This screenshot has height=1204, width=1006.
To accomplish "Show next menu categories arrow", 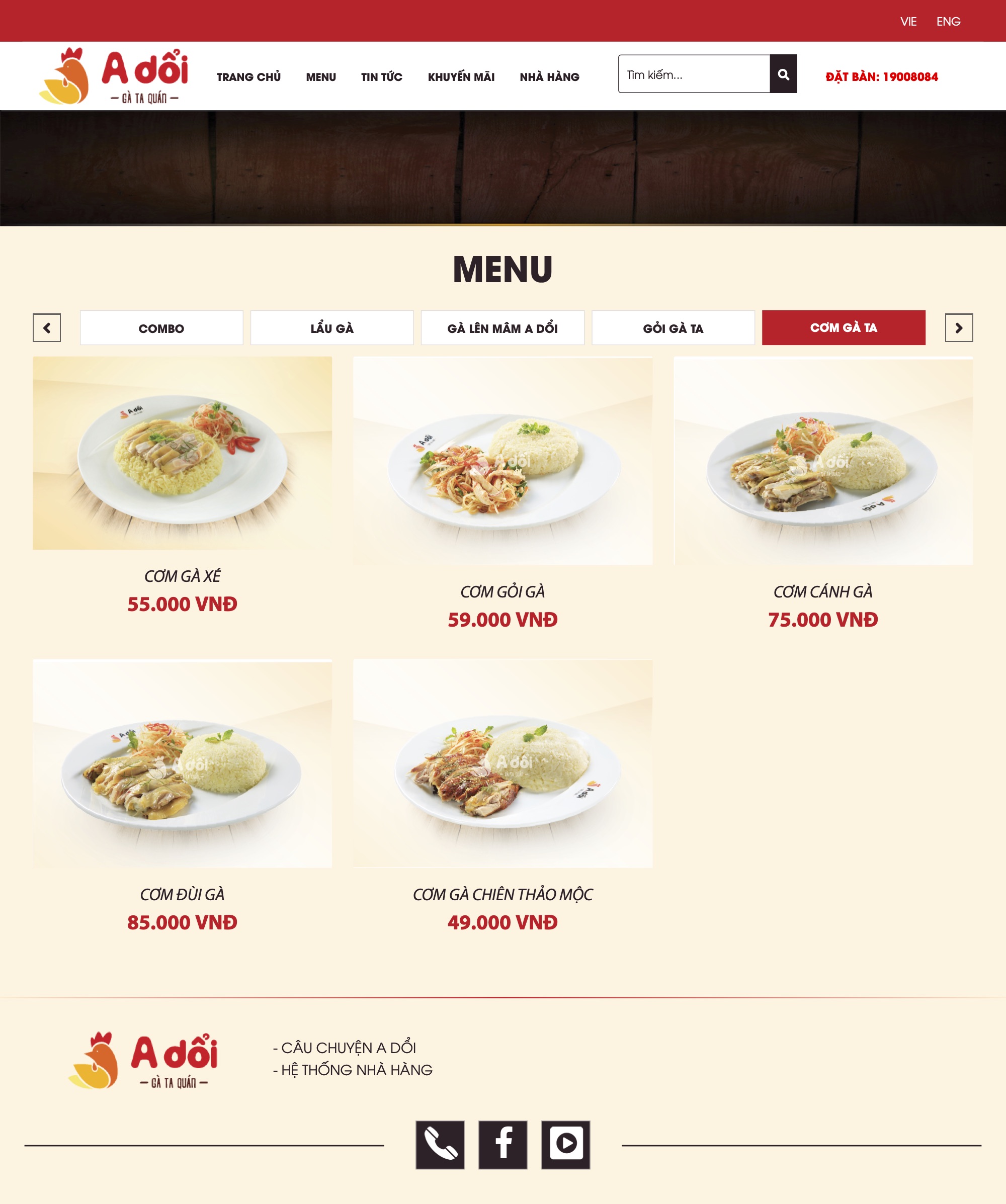I will (x=958, y=328).
